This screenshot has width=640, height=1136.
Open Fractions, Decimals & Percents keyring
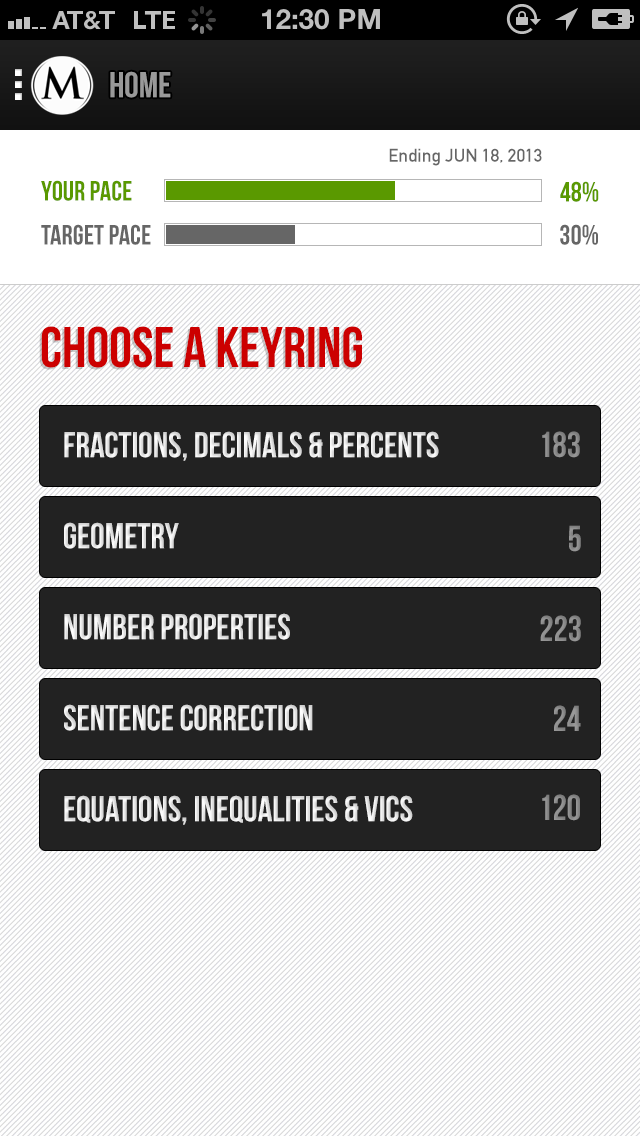coord(319,446)
